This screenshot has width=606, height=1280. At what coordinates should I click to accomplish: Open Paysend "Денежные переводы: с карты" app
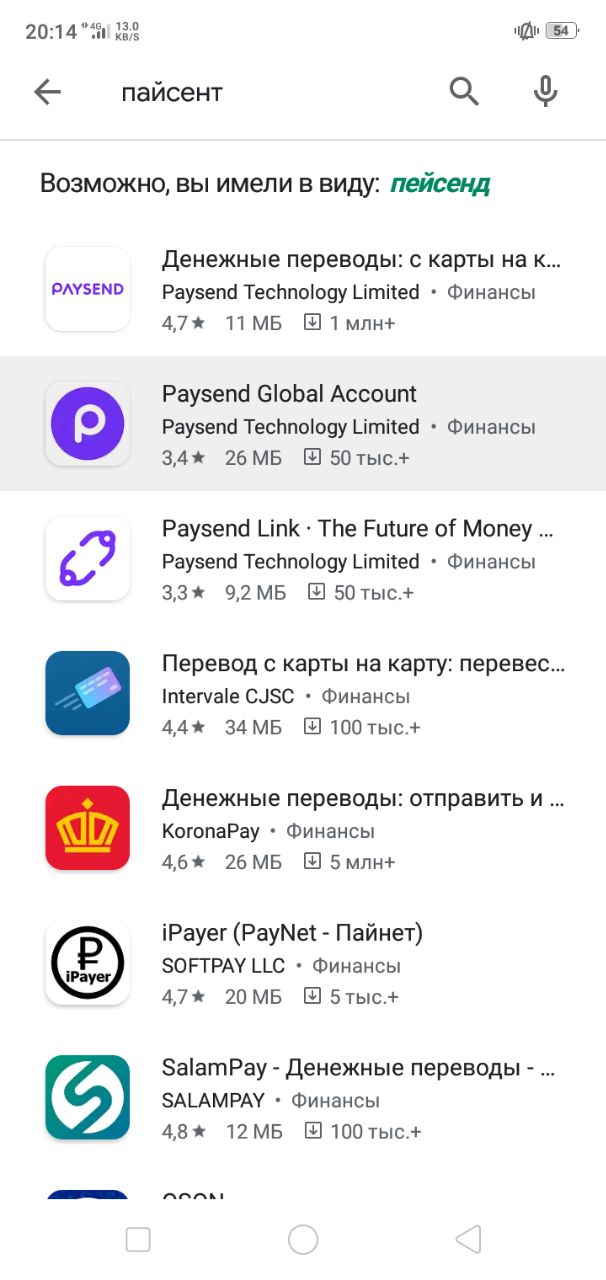click(x=303, y=289)
